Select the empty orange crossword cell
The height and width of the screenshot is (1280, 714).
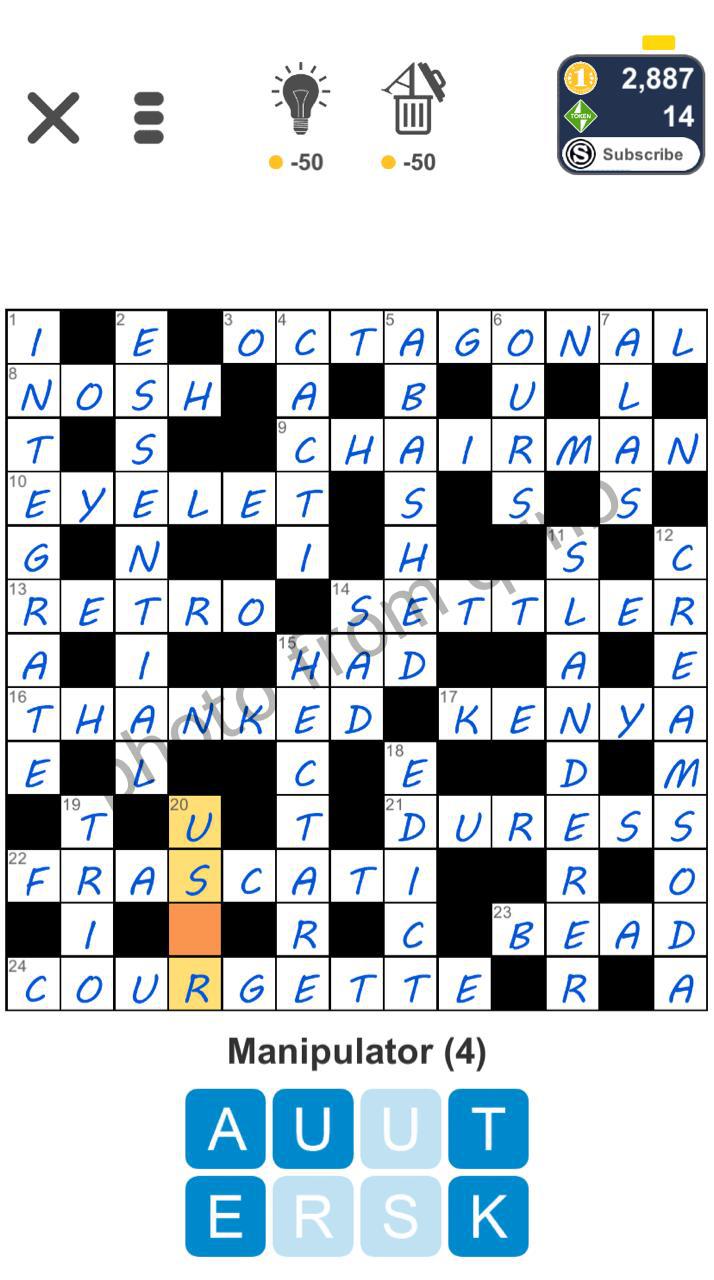(x=195, y=930)
